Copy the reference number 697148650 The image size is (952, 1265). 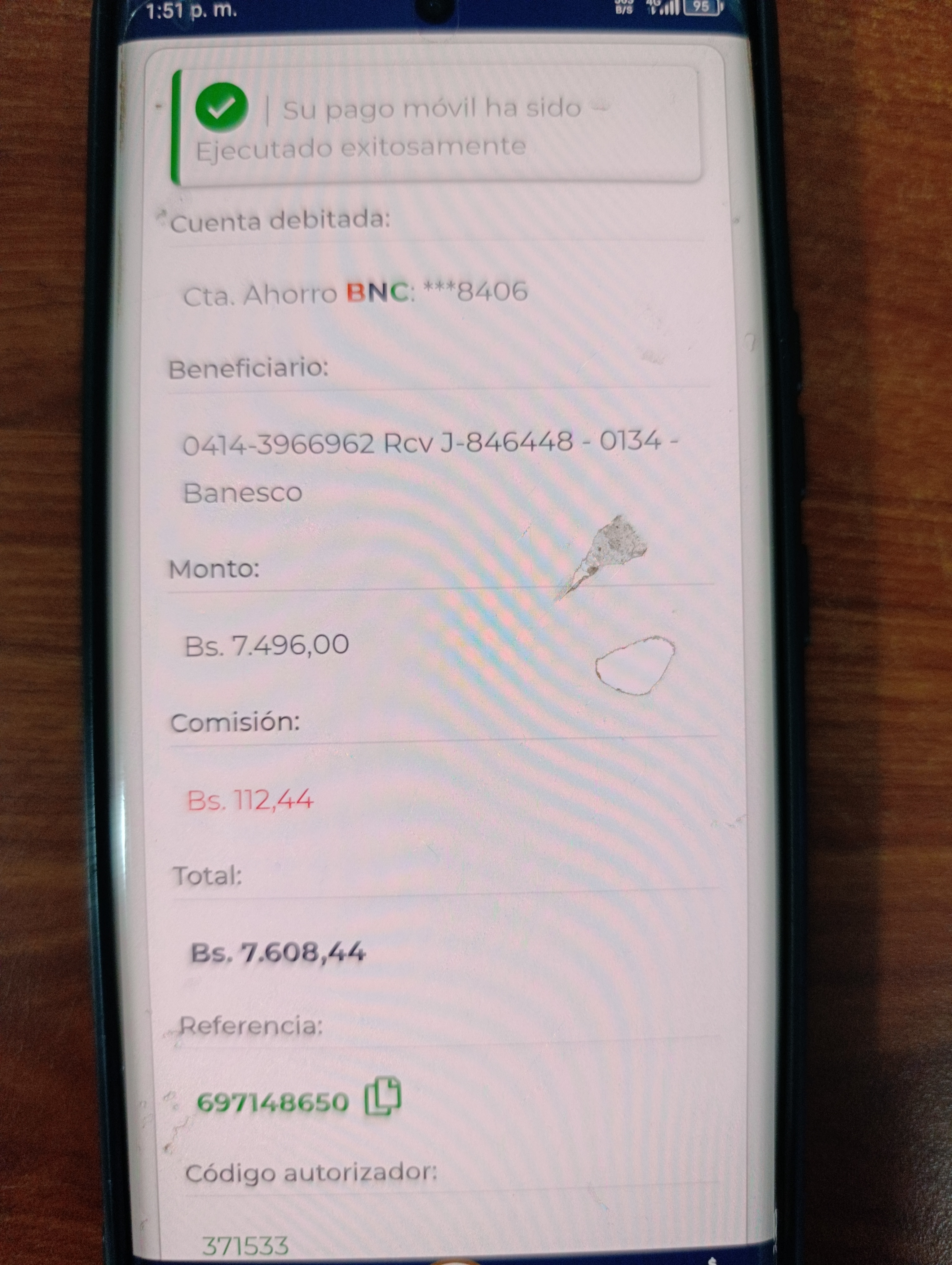click(x=382, y=1096)
